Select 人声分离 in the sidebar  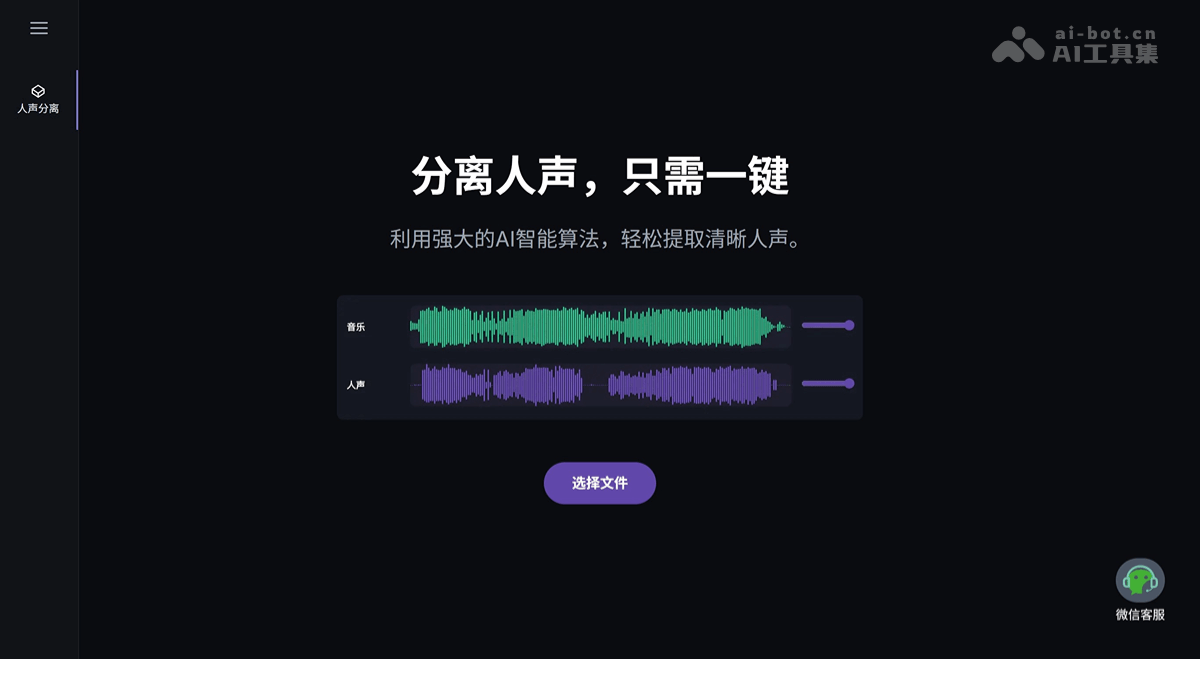(x=38, y=99)
